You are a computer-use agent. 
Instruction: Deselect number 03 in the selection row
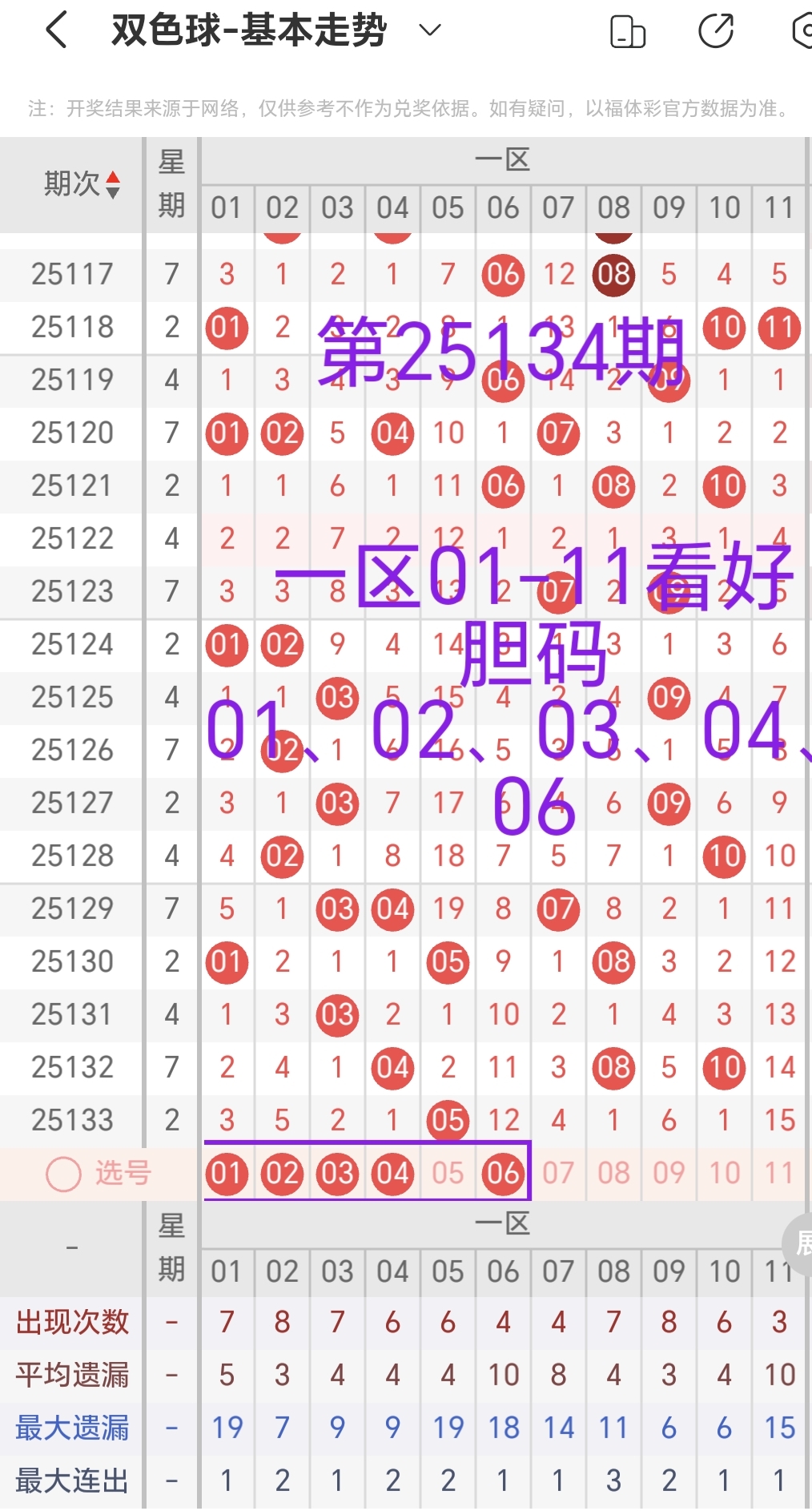[x=337, y=1173]
